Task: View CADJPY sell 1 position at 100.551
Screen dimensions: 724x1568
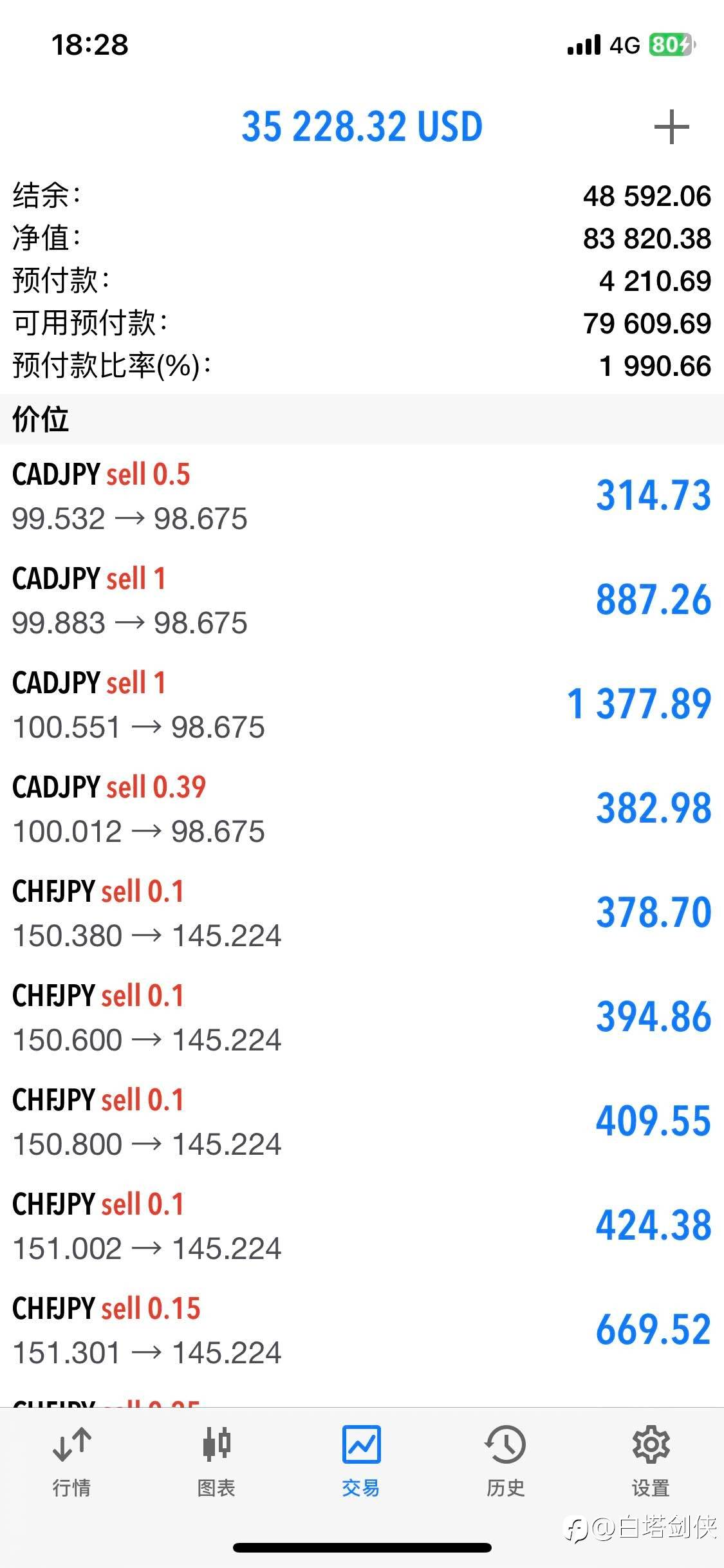Action: pyautogui.click(x=362, y=705)
